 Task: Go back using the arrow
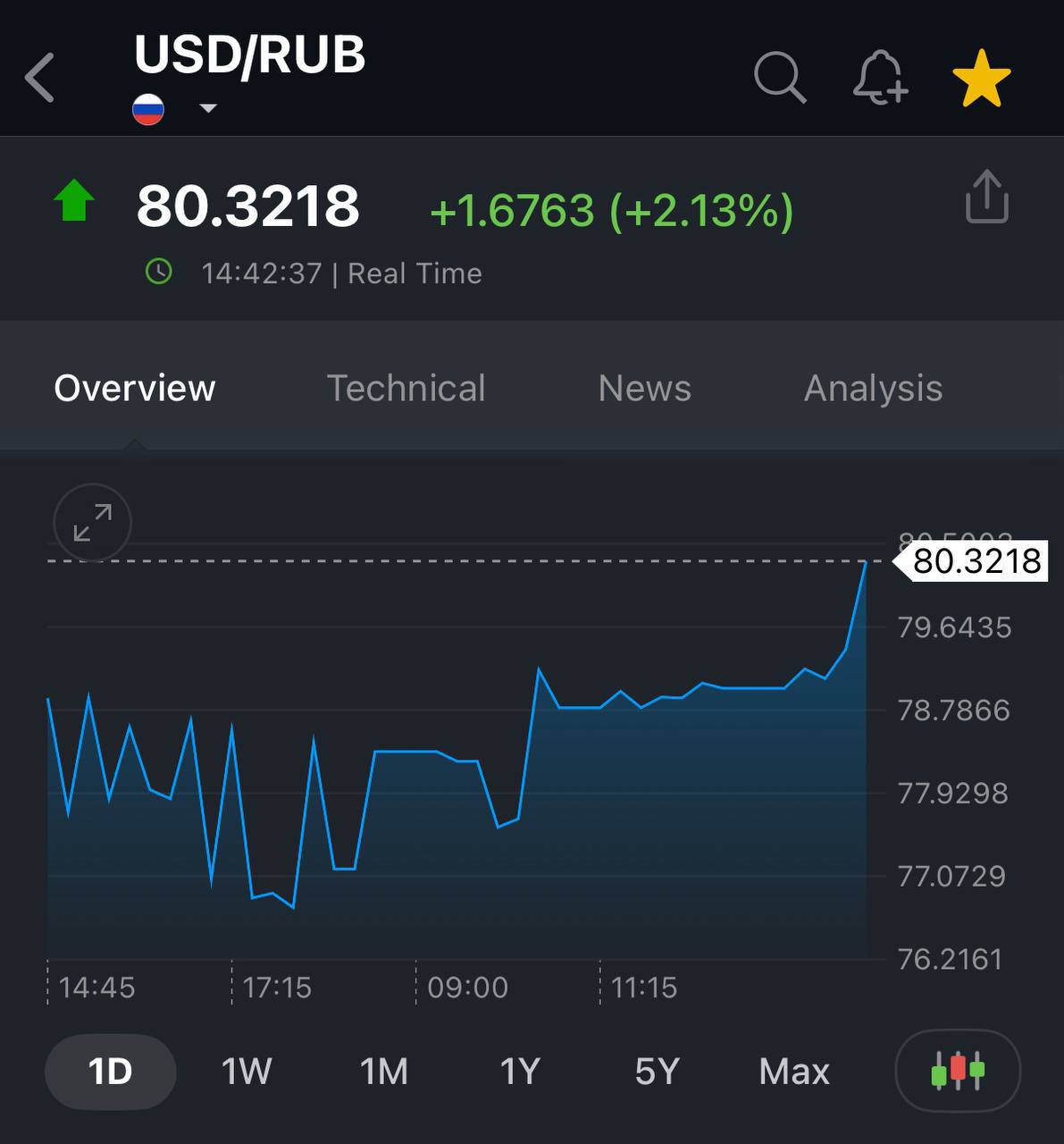40,78
